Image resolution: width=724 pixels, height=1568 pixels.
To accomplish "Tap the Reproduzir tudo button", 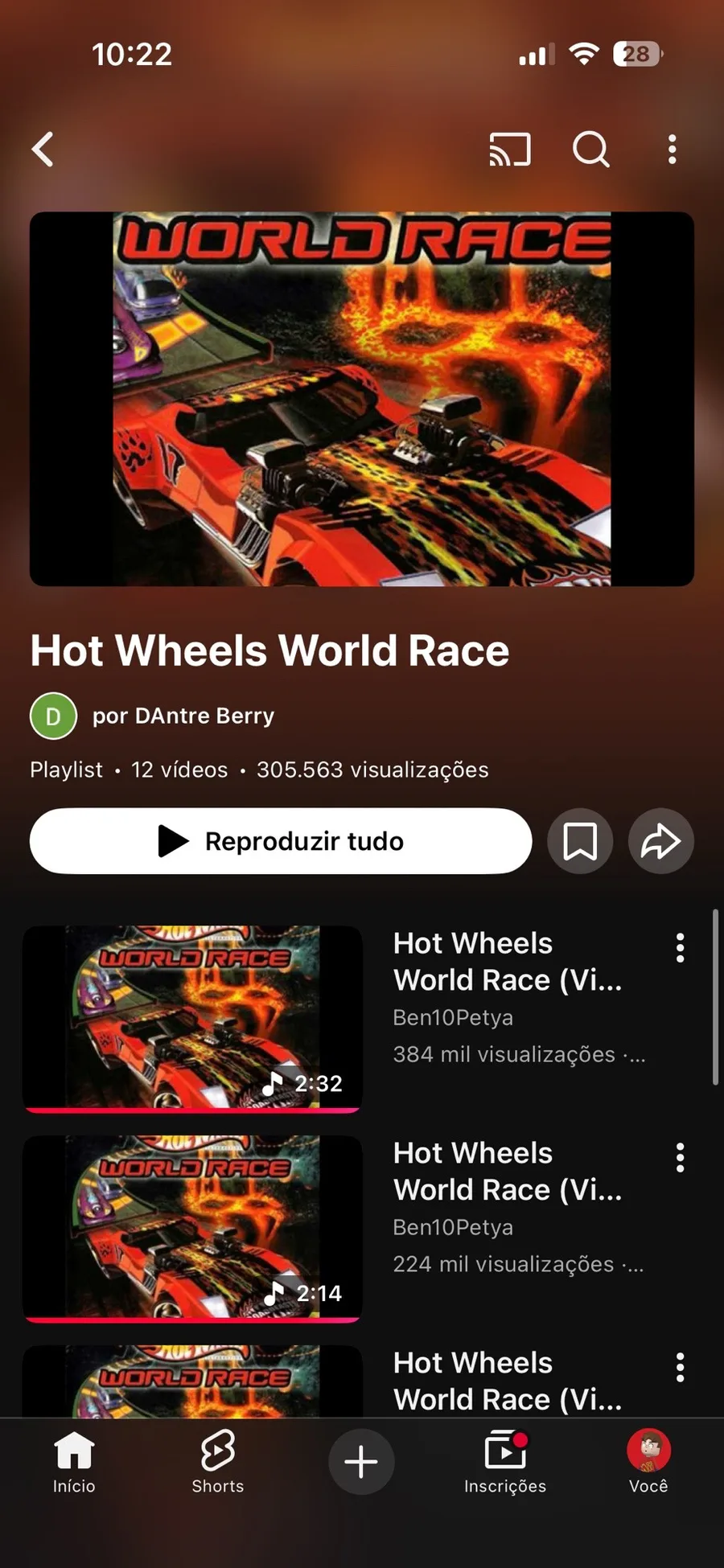I will 281,841.
